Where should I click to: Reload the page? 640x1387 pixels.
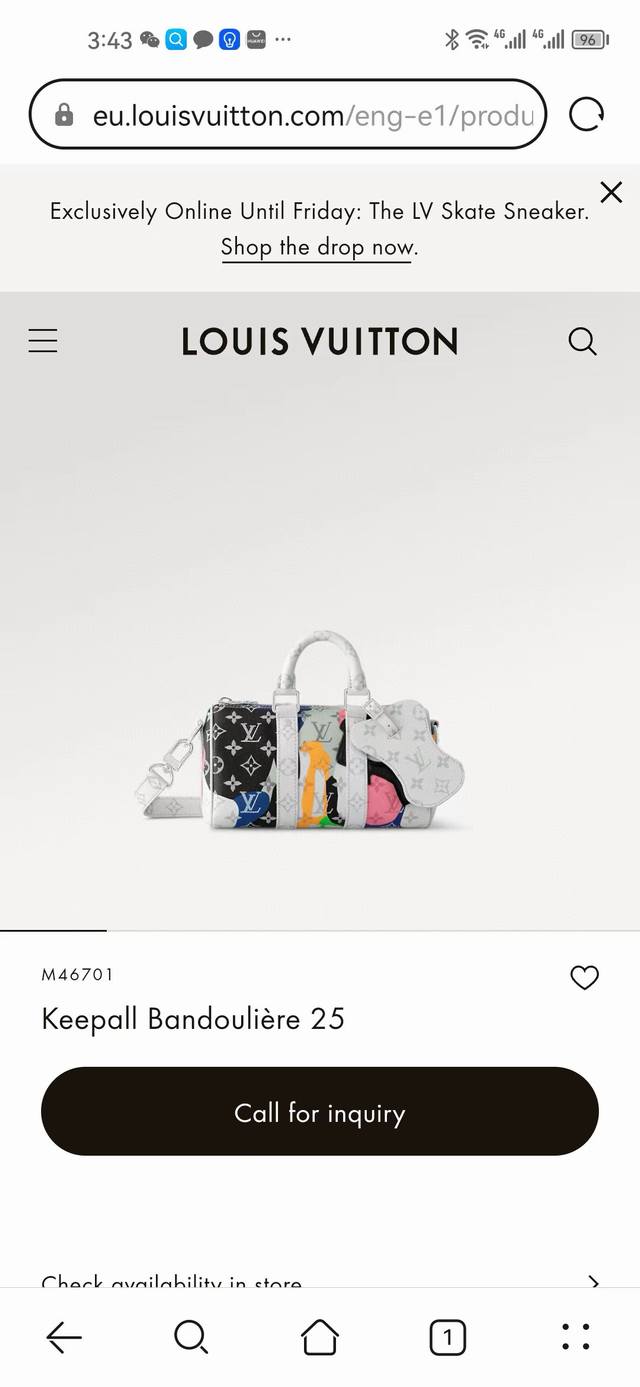point(586,115)
